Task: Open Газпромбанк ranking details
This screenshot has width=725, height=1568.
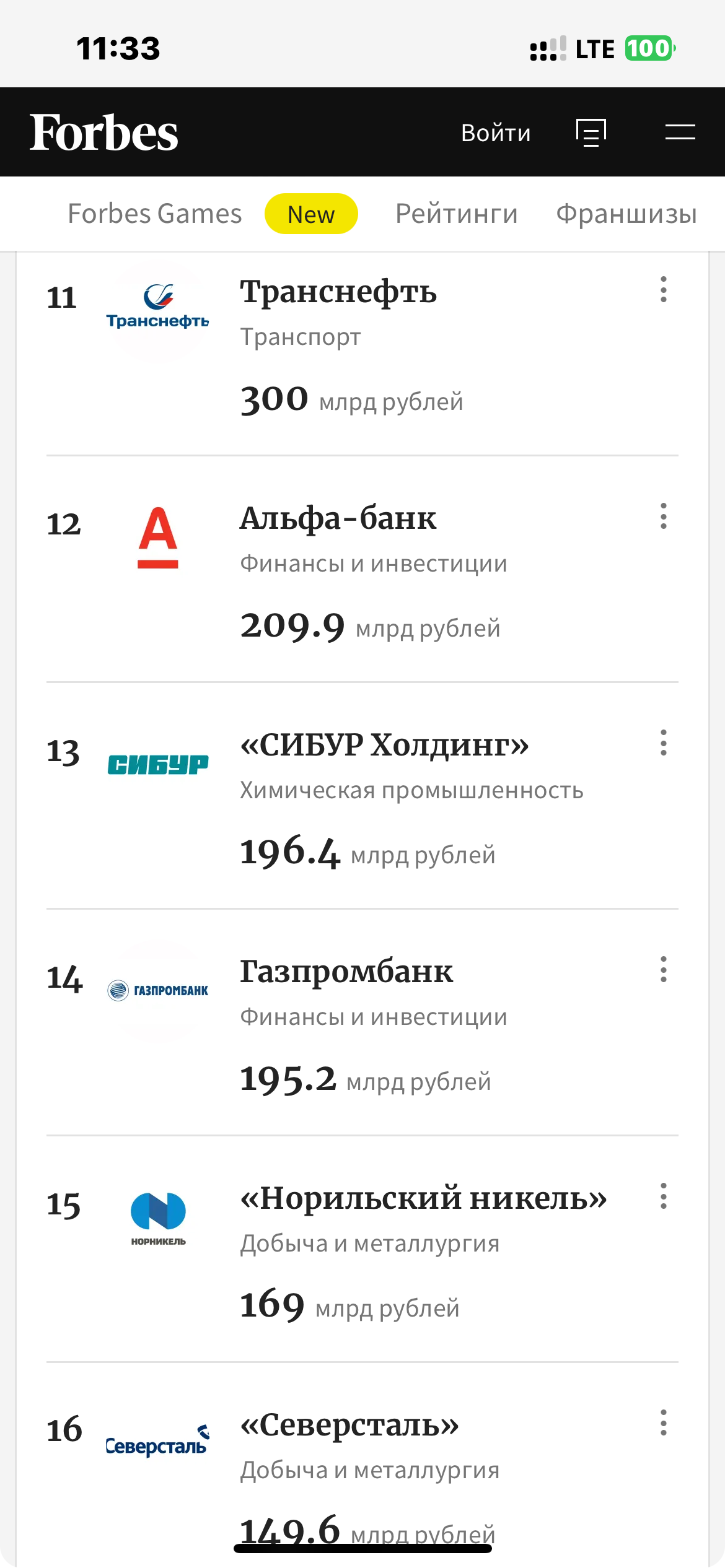Action: coord(346,972)
